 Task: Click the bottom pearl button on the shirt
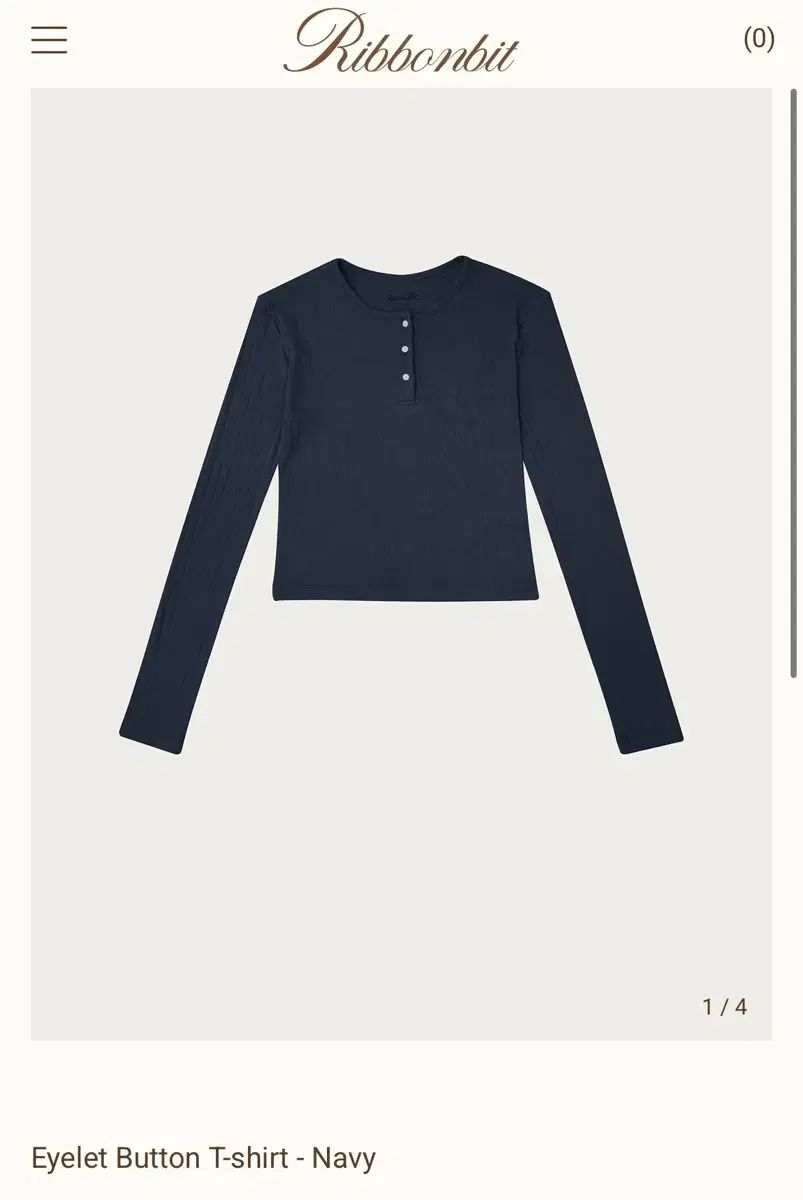click(x=405, y=377)
